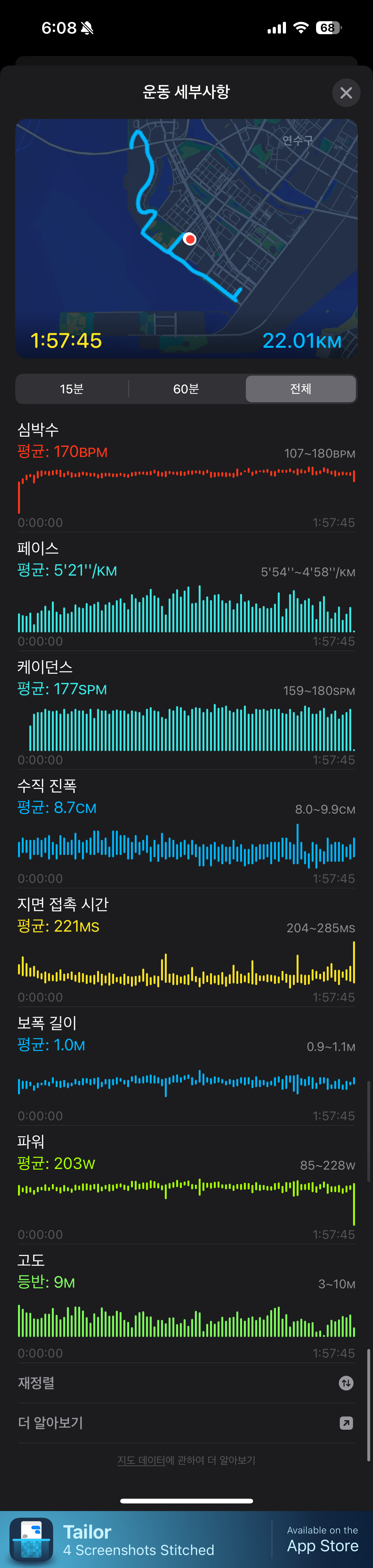The height and width of the screenshot is (1568, 373).
Task: Open the 지도 데이터 link
Action: 141,1460
